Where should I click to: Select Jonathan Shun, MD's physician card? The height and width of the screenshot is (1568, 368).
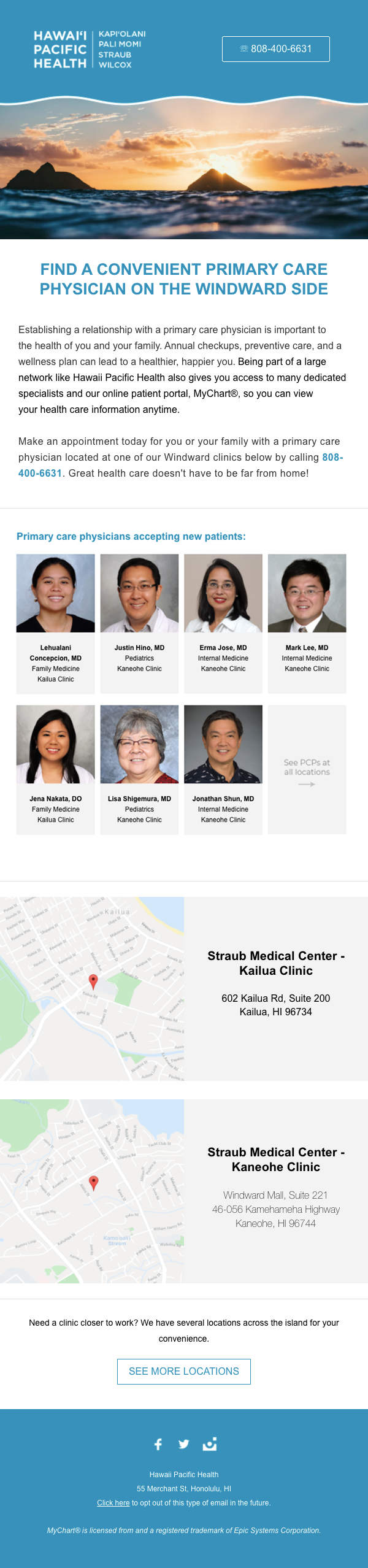223,769
